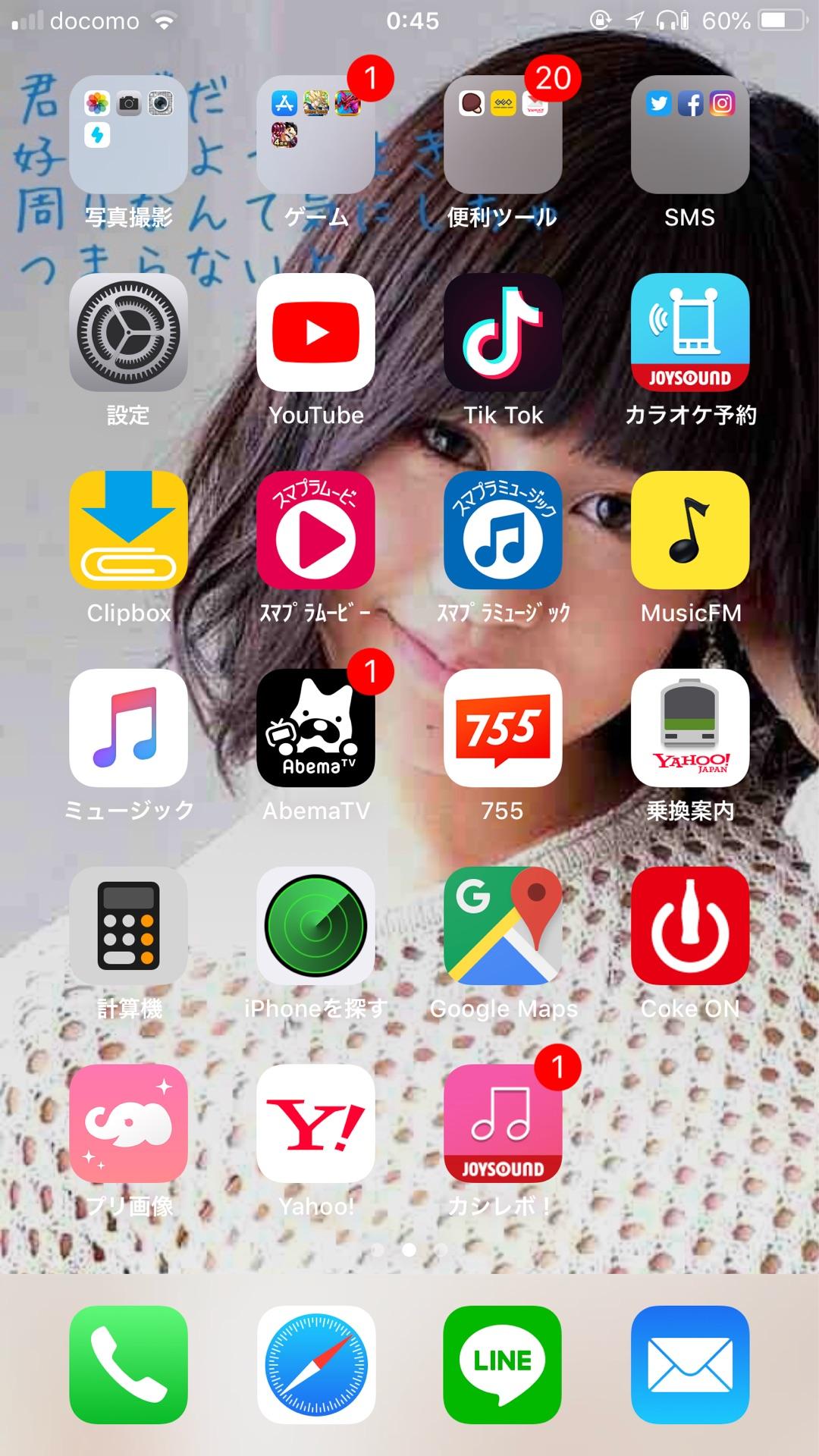Open Coke ON

point(690,926)
